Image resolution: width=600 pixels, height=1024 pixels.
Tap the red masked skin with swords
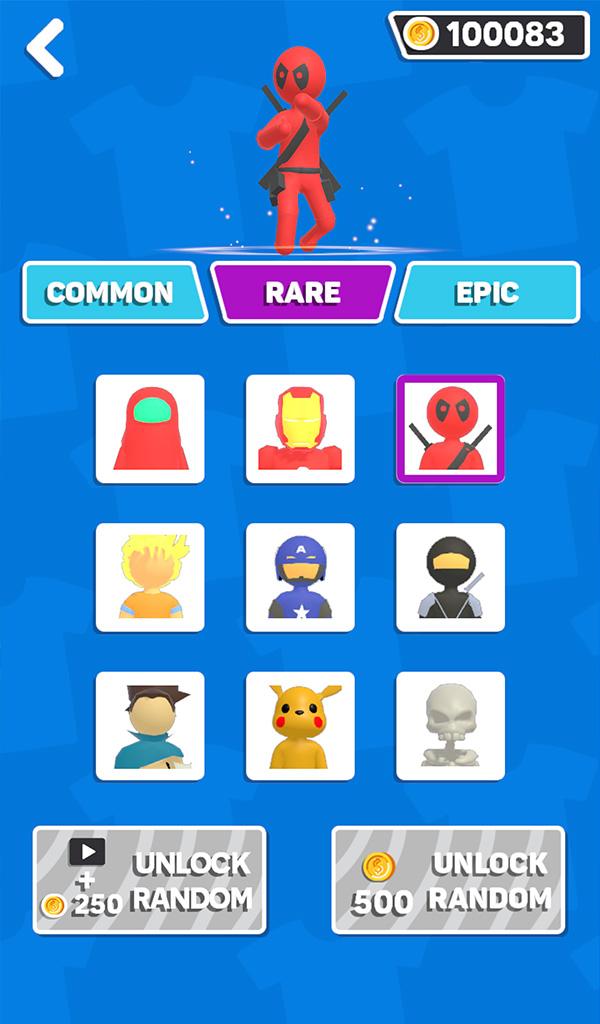(x=450, y=429)
